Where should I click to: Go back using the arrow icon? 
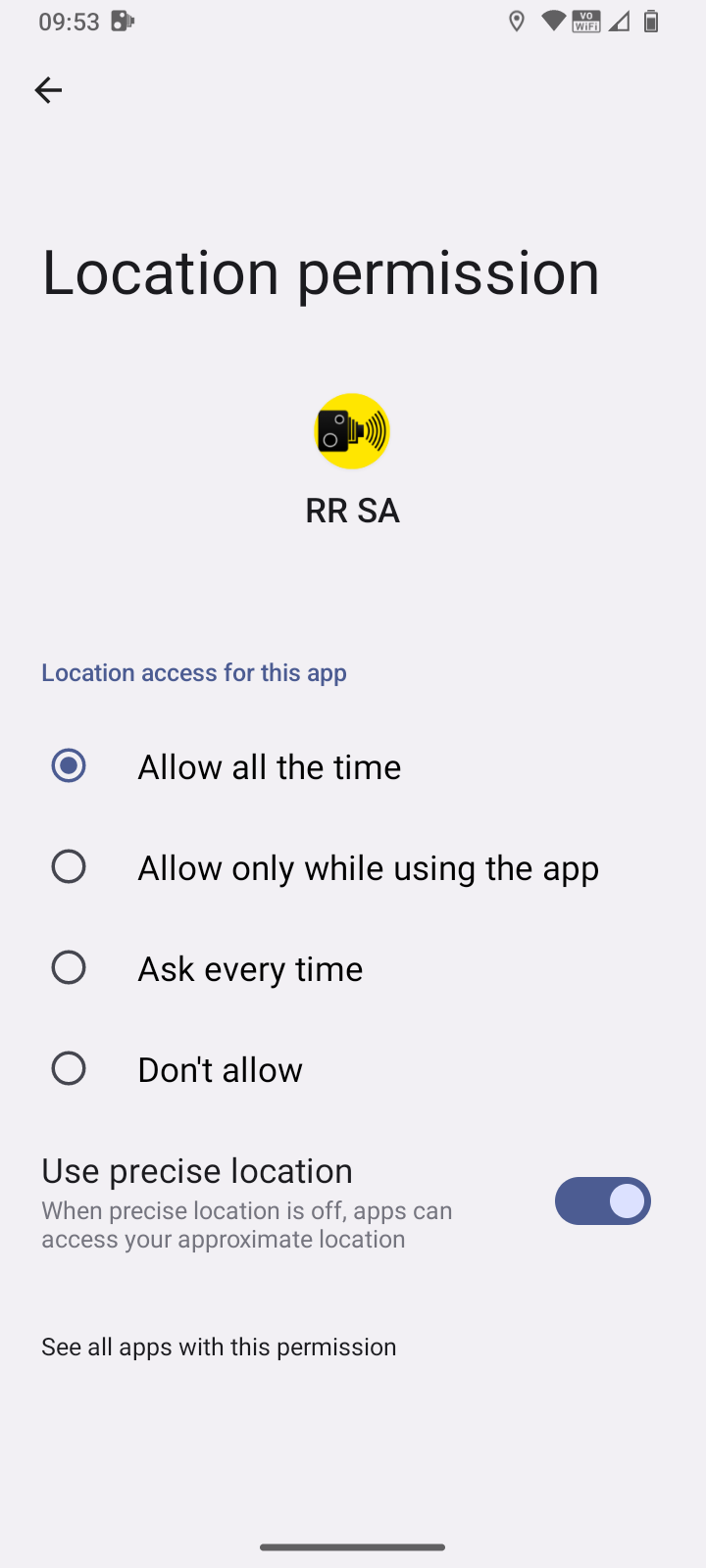click(x=48, y=90)
